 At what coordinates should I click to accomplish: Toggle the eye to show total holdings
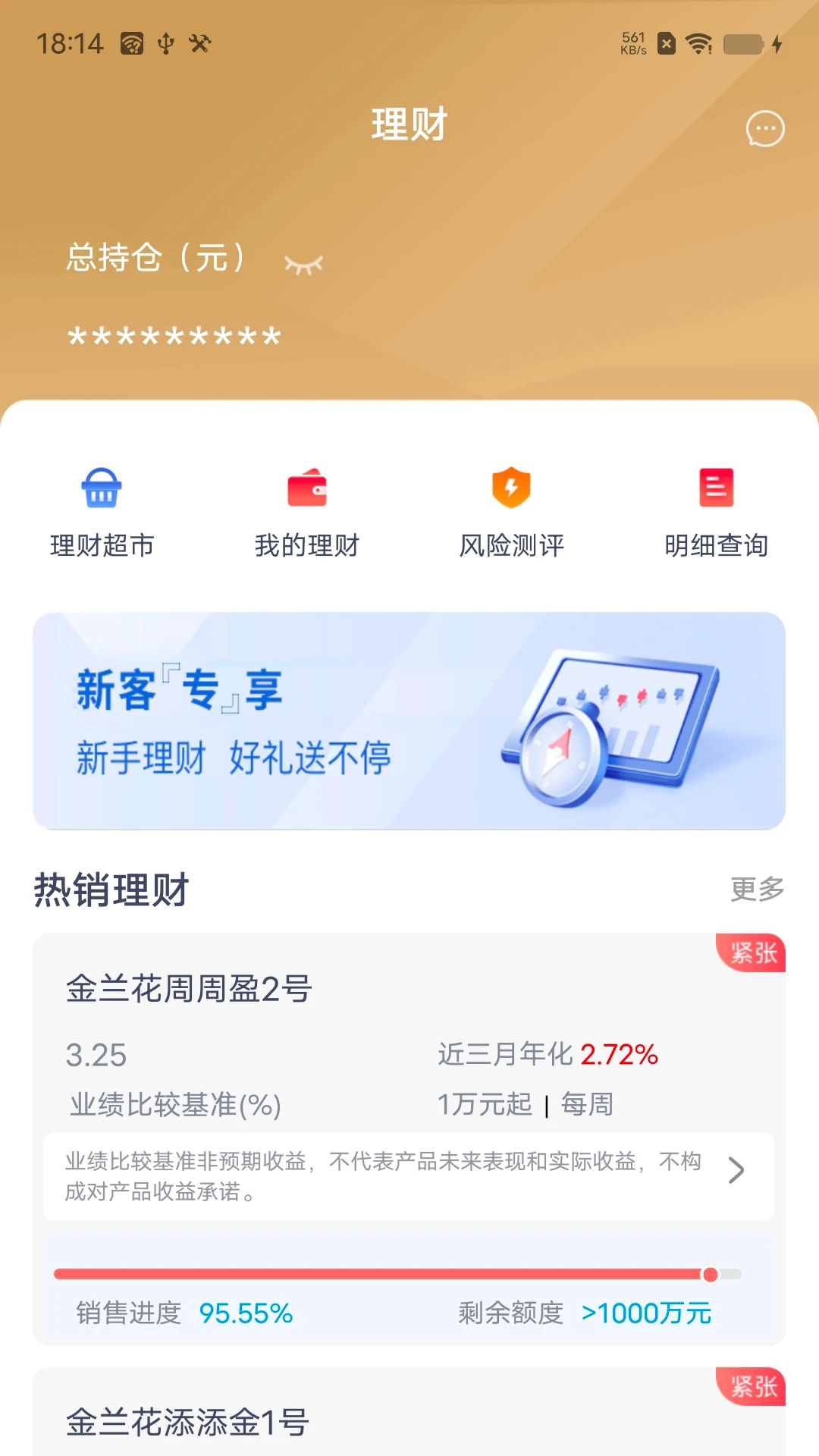[x=303, y=262]
